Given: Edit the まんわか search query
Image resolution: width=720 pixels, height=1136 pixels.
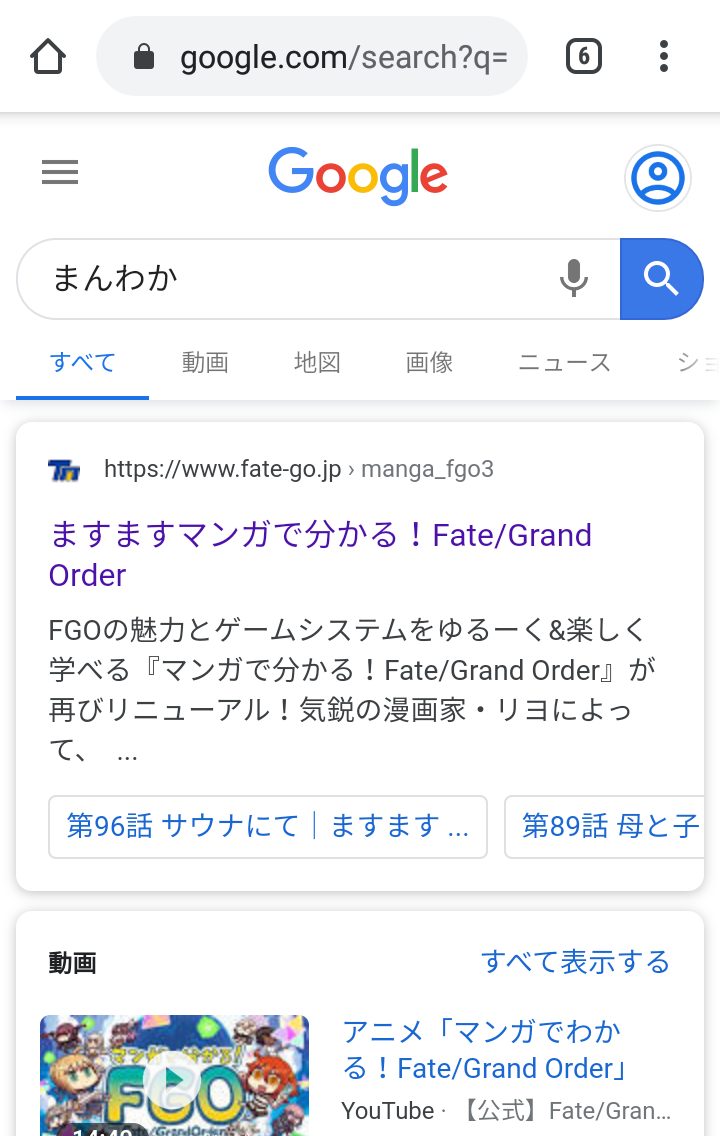Looking at the screenshot, I should 290,278.
